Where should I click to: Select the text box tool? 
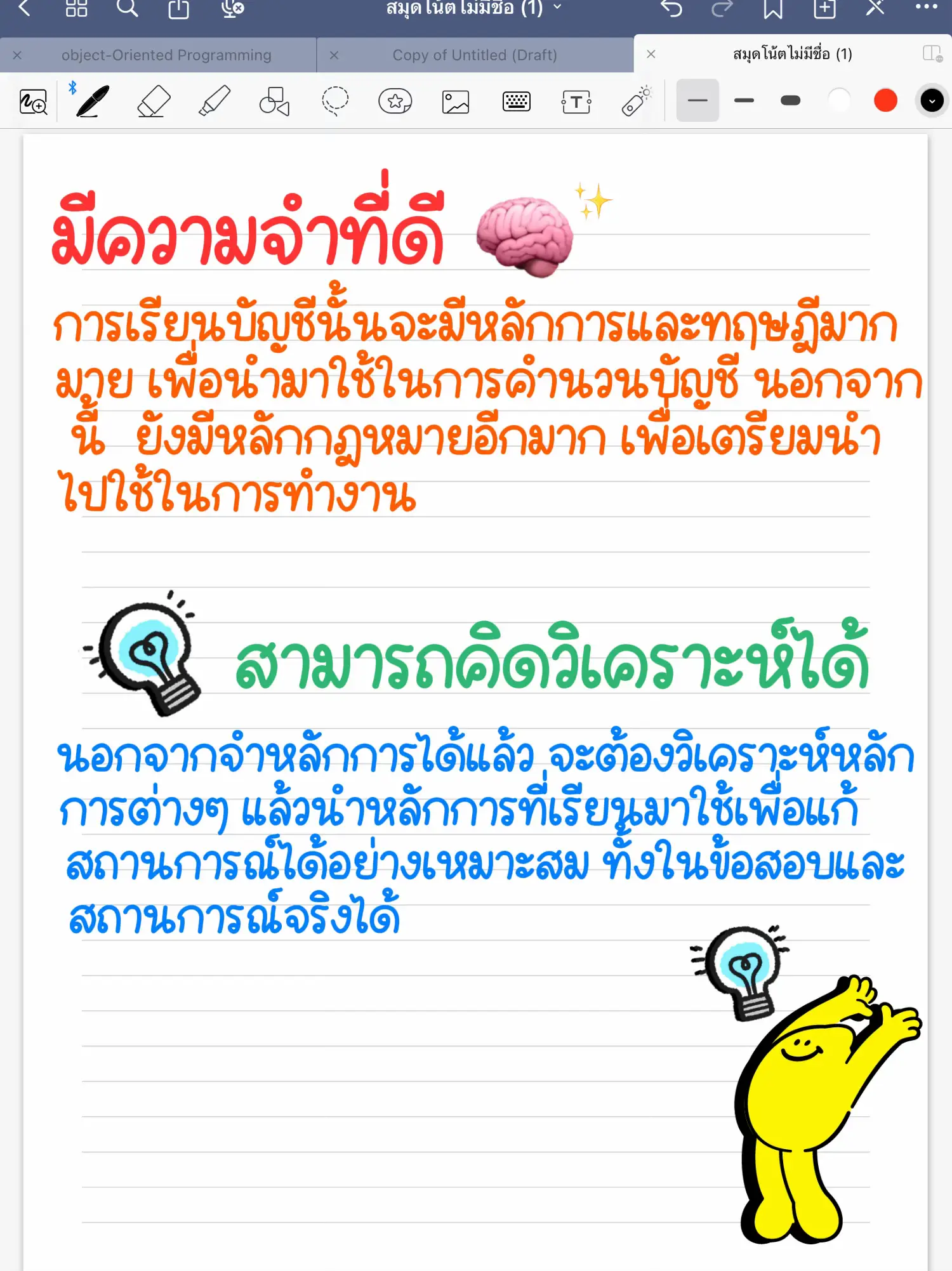576,102
